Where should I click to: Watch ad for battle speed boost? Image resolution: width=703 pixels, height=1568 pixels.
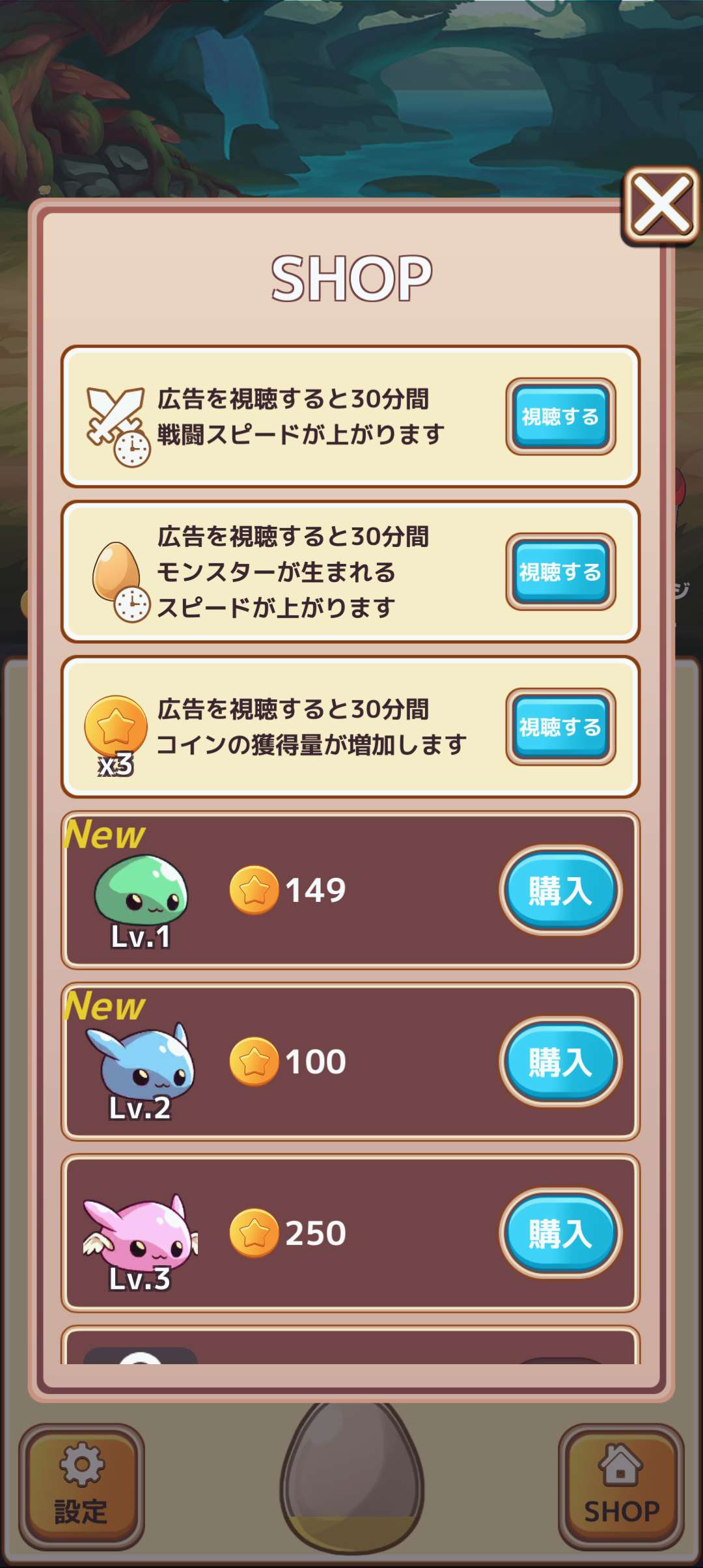(560, 416)
